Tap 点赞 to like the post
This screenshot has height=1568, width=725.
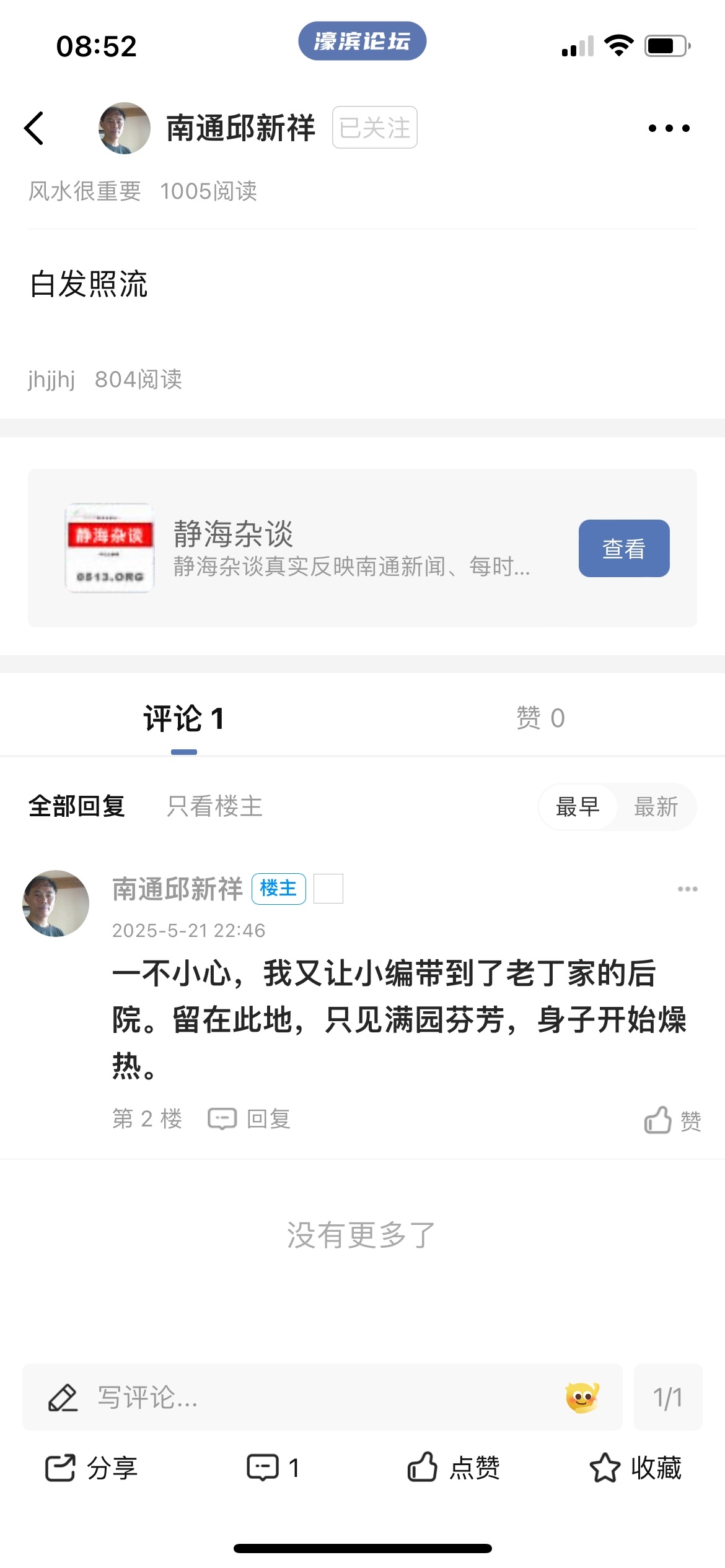[454, 1468]
